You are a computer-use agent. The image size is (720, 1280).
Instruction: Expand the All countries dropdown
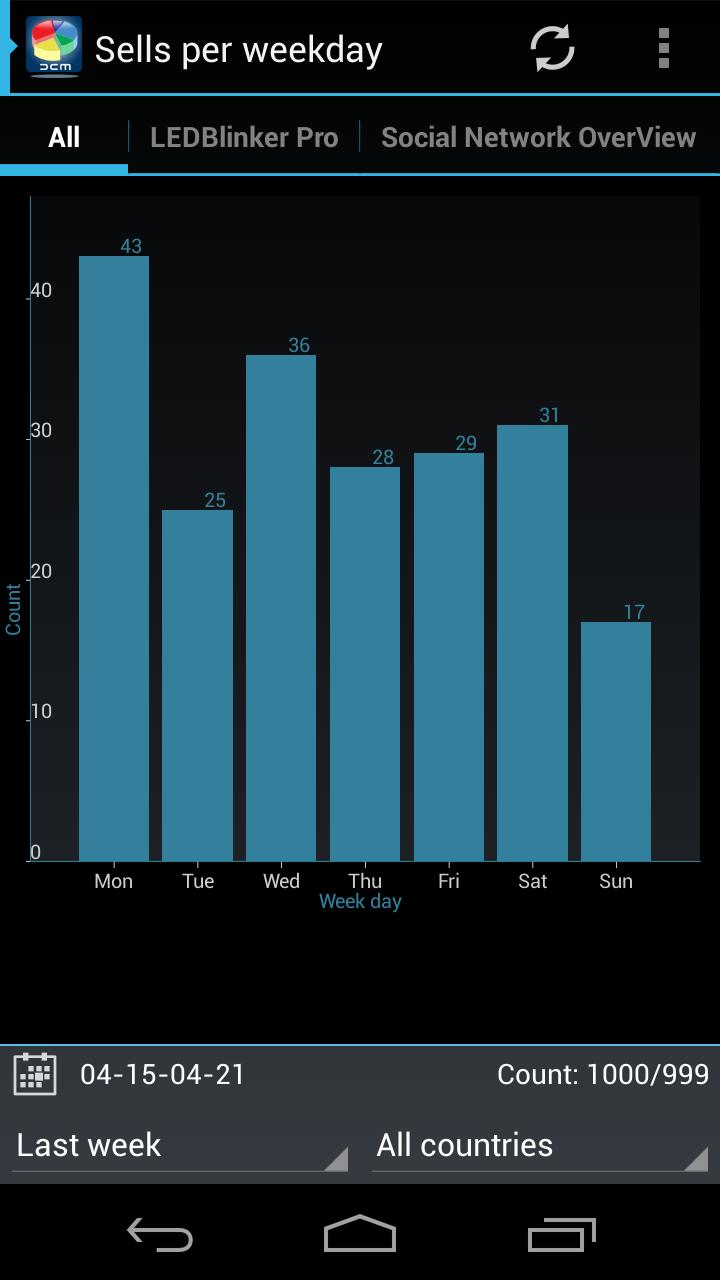point(540,1146)
